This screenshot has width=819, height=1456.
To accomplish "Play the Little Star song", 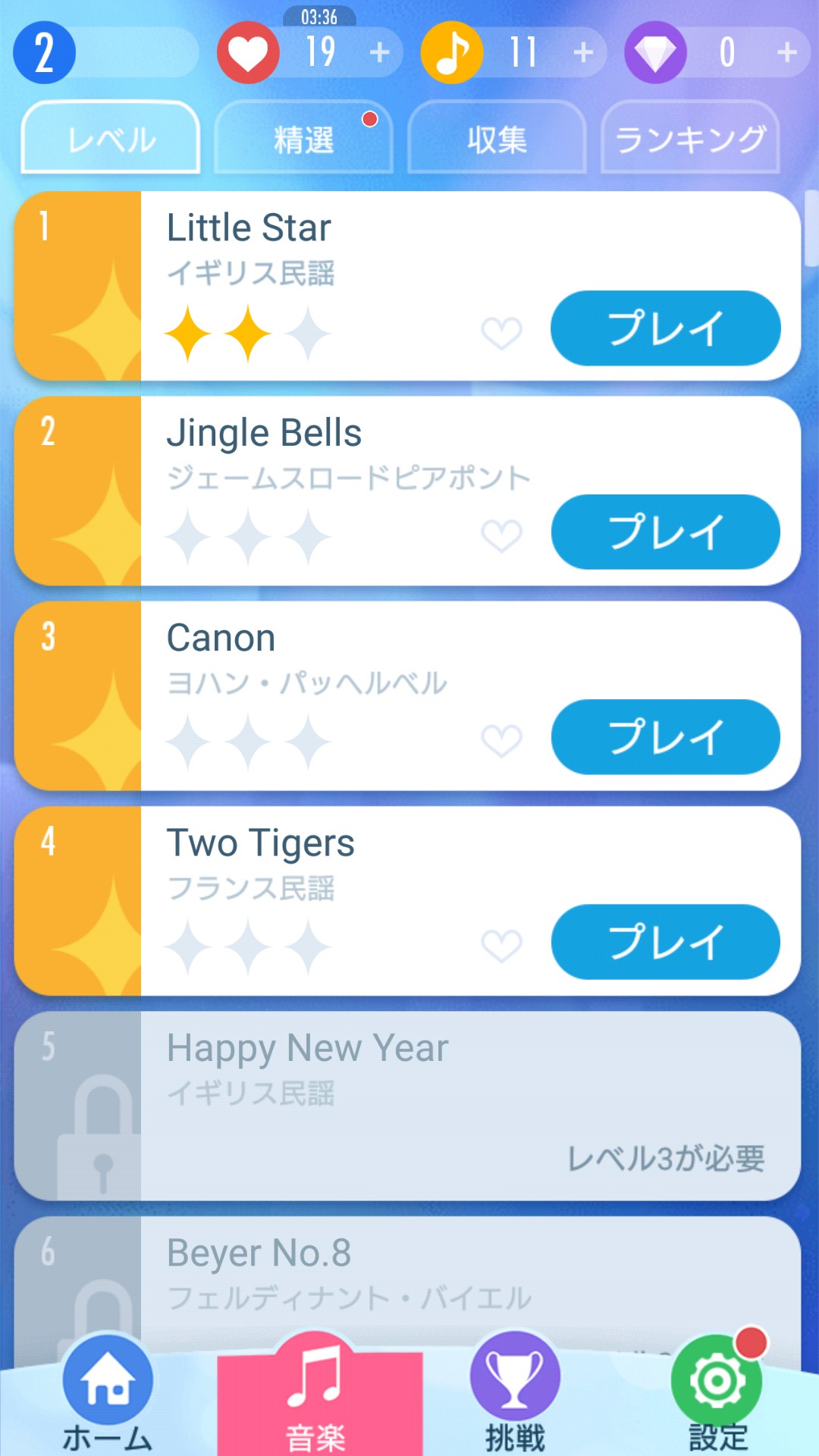I will tap(665, 328).
